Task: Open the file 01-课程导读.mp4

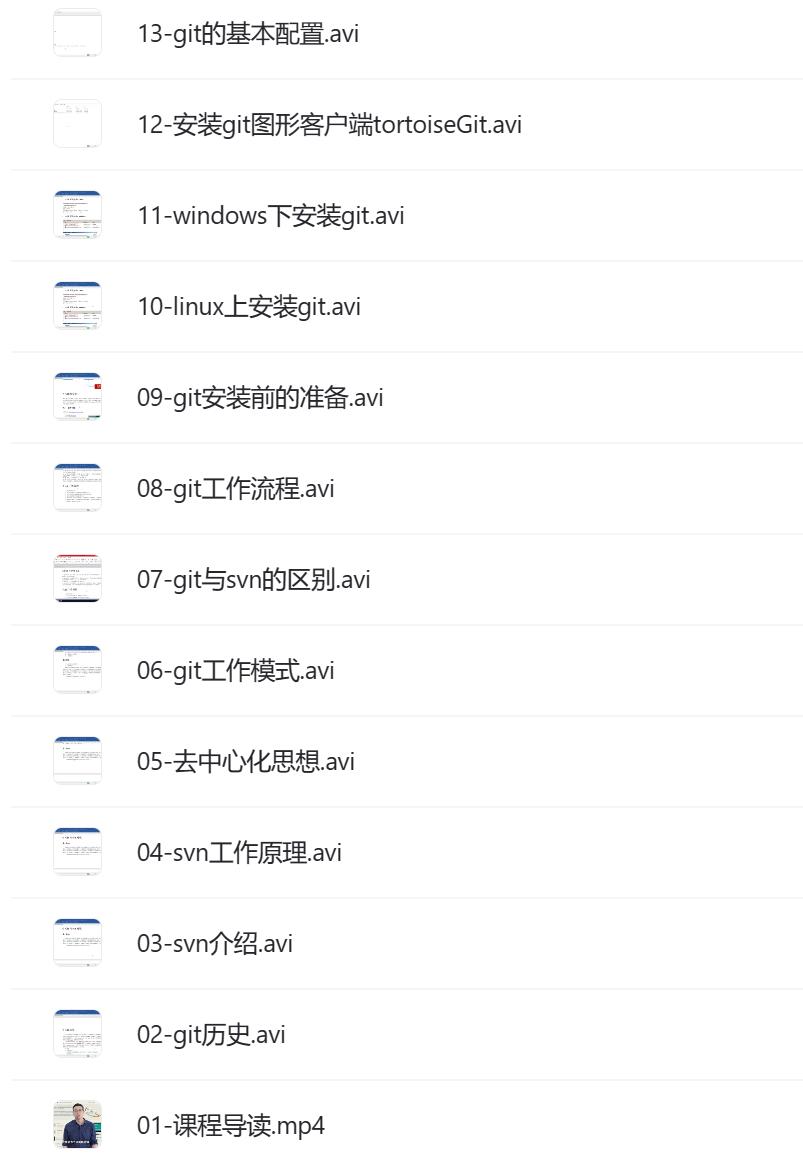Action: click(229, 1124)
